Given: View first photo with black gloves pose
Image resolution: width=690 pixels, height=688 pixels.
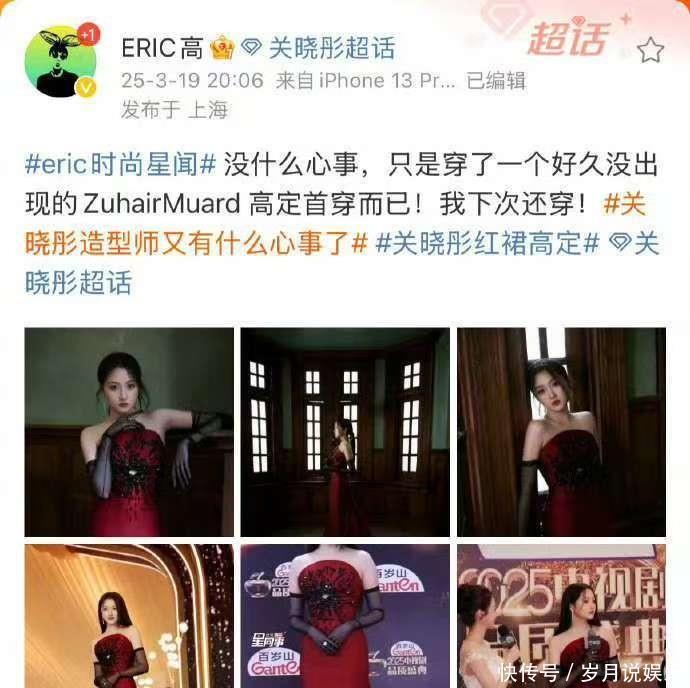Looking at the screenshot, I should click(x=129, y=432).
